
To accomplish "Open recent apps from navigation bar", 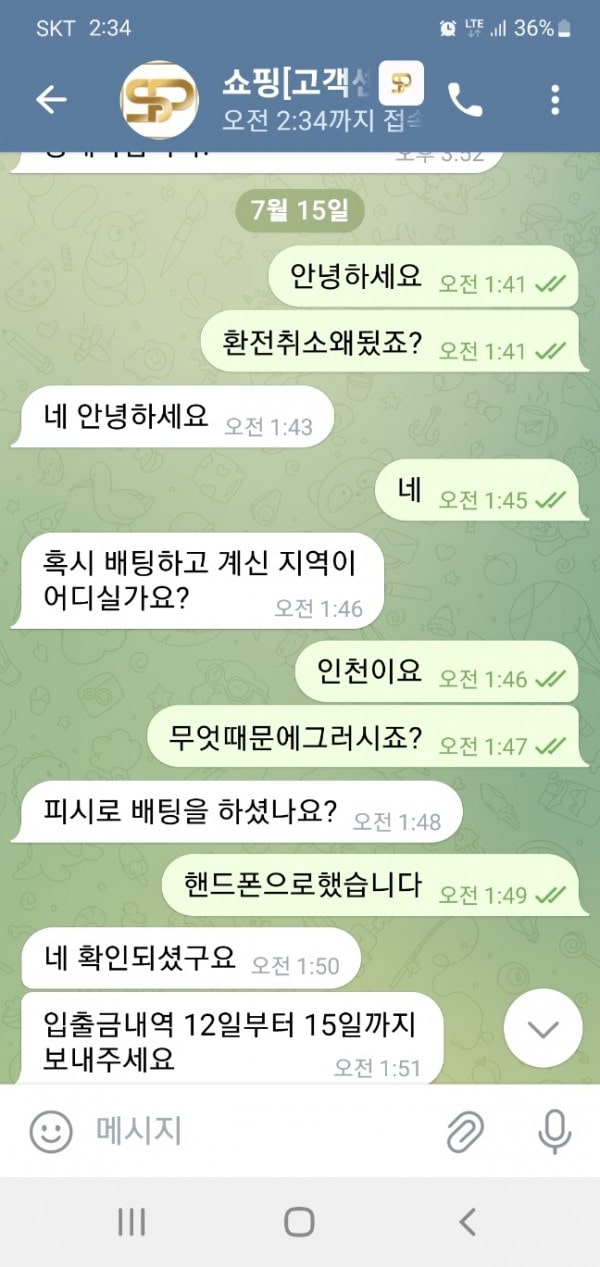I will click(131, 1221).
